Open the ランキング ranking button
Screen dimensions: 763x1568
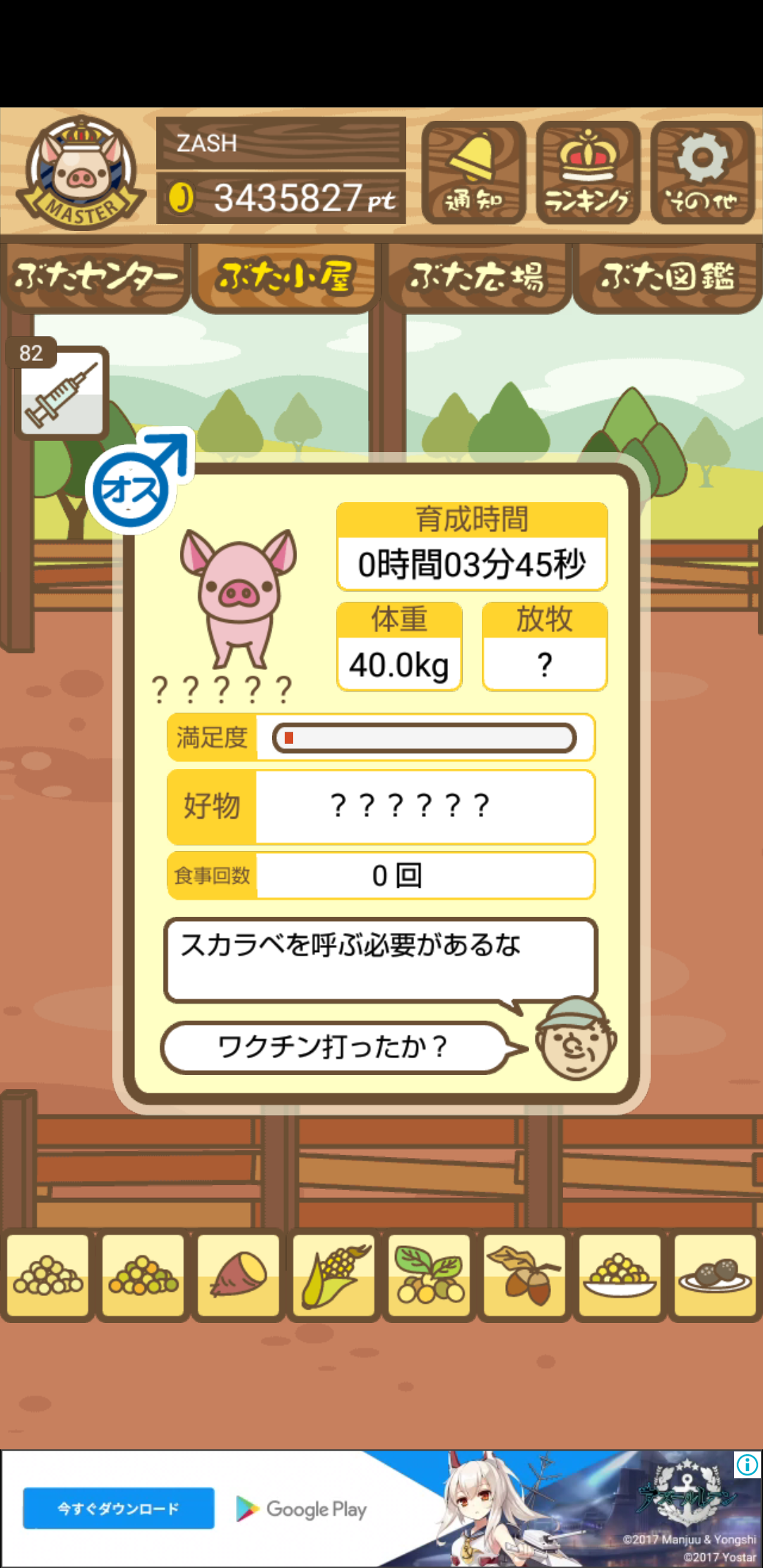[x=588, y=172]
